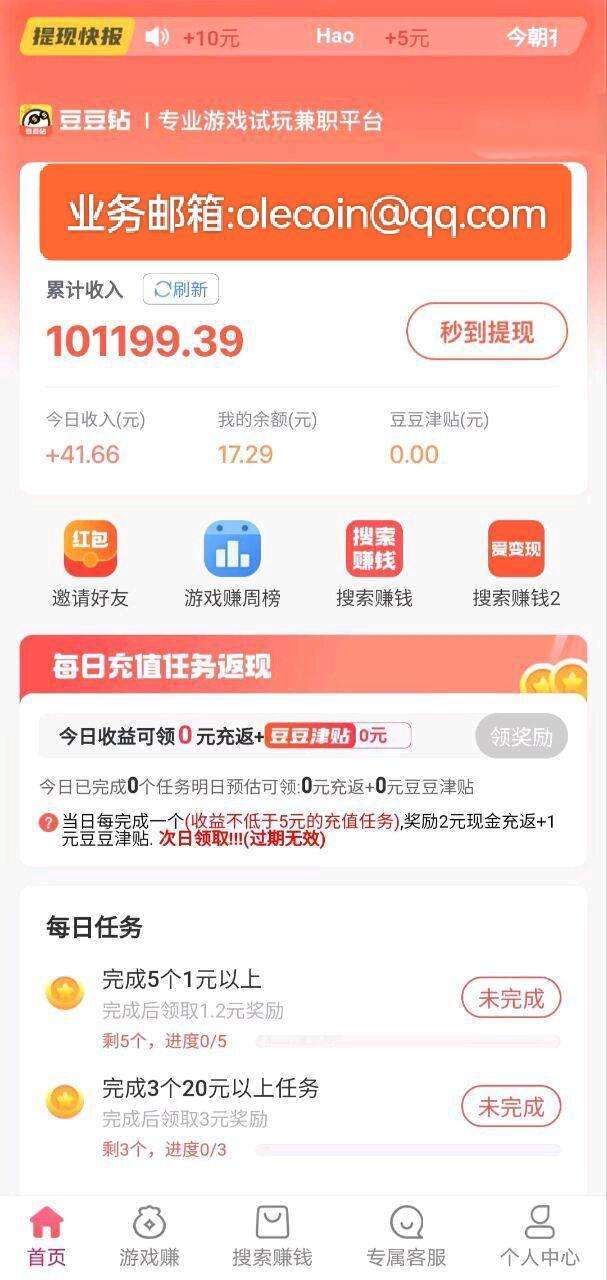This screenshot has width=607, height=1280.
Task: Switch to the 搜索赚钱 bottom tab
Action: click(272, 1237)
